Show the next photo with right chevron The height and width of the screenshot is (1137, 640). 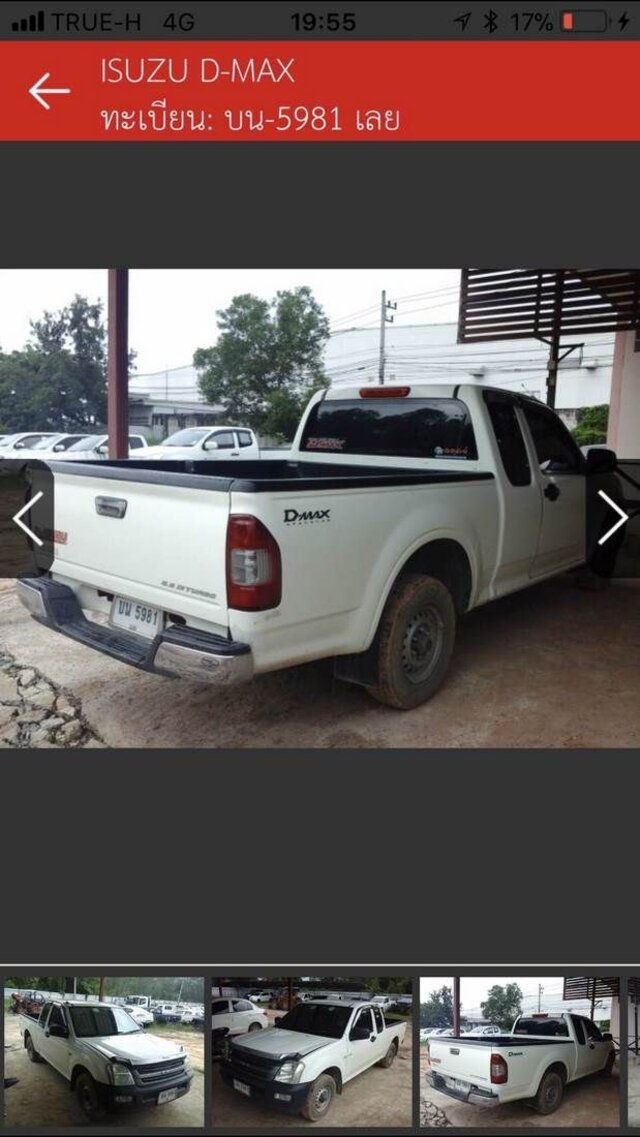(x=612, y=518)
